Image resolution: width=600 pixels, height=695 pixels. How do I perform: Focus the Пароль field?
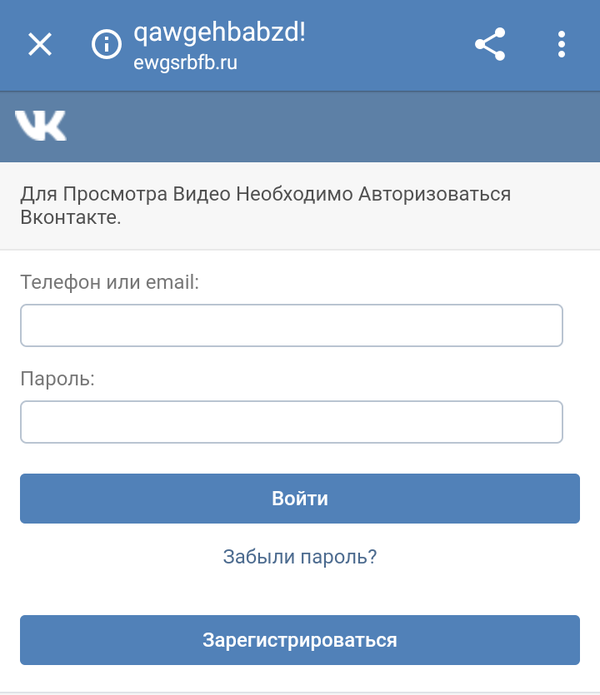(x=291, y=422)
